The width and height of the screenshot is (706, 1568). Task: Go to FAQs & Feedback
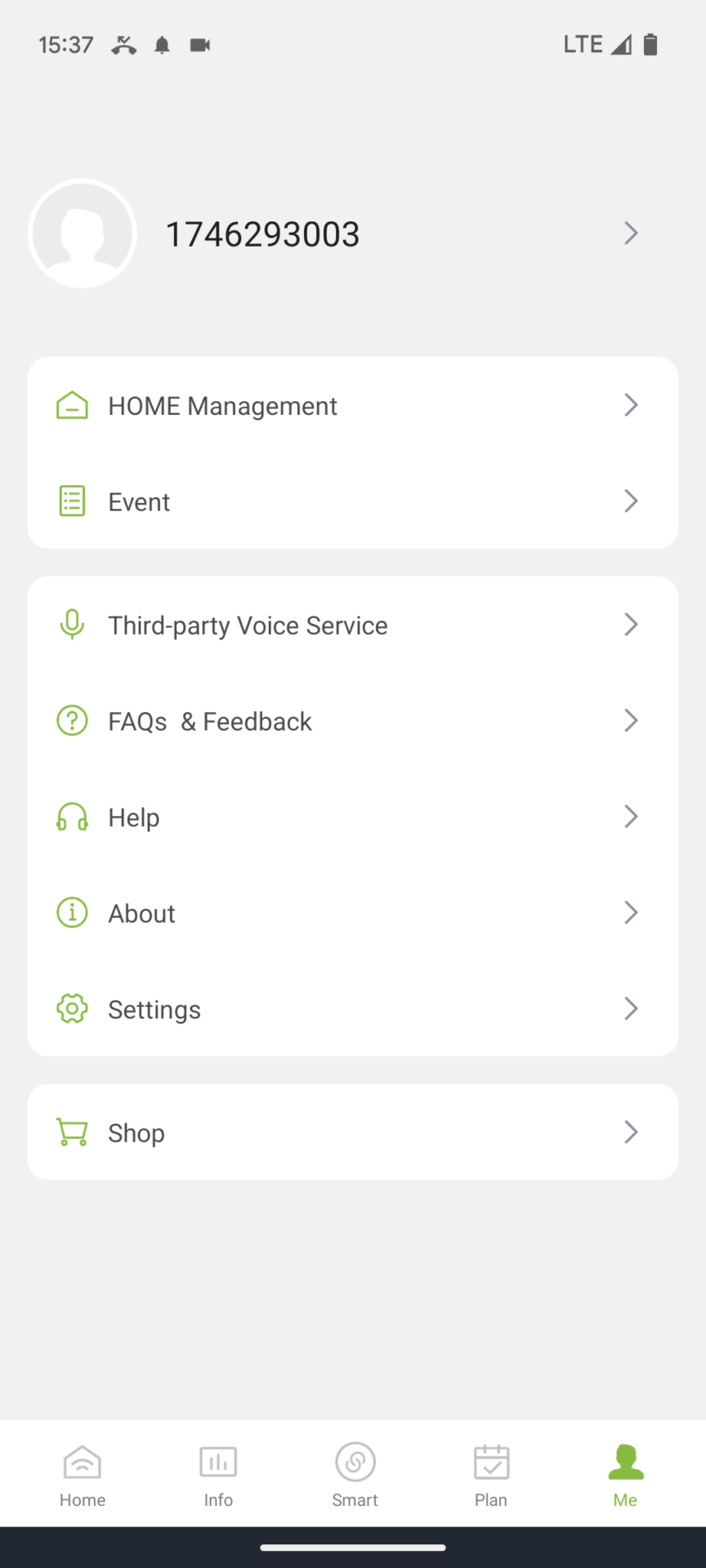tap(353, 721)
